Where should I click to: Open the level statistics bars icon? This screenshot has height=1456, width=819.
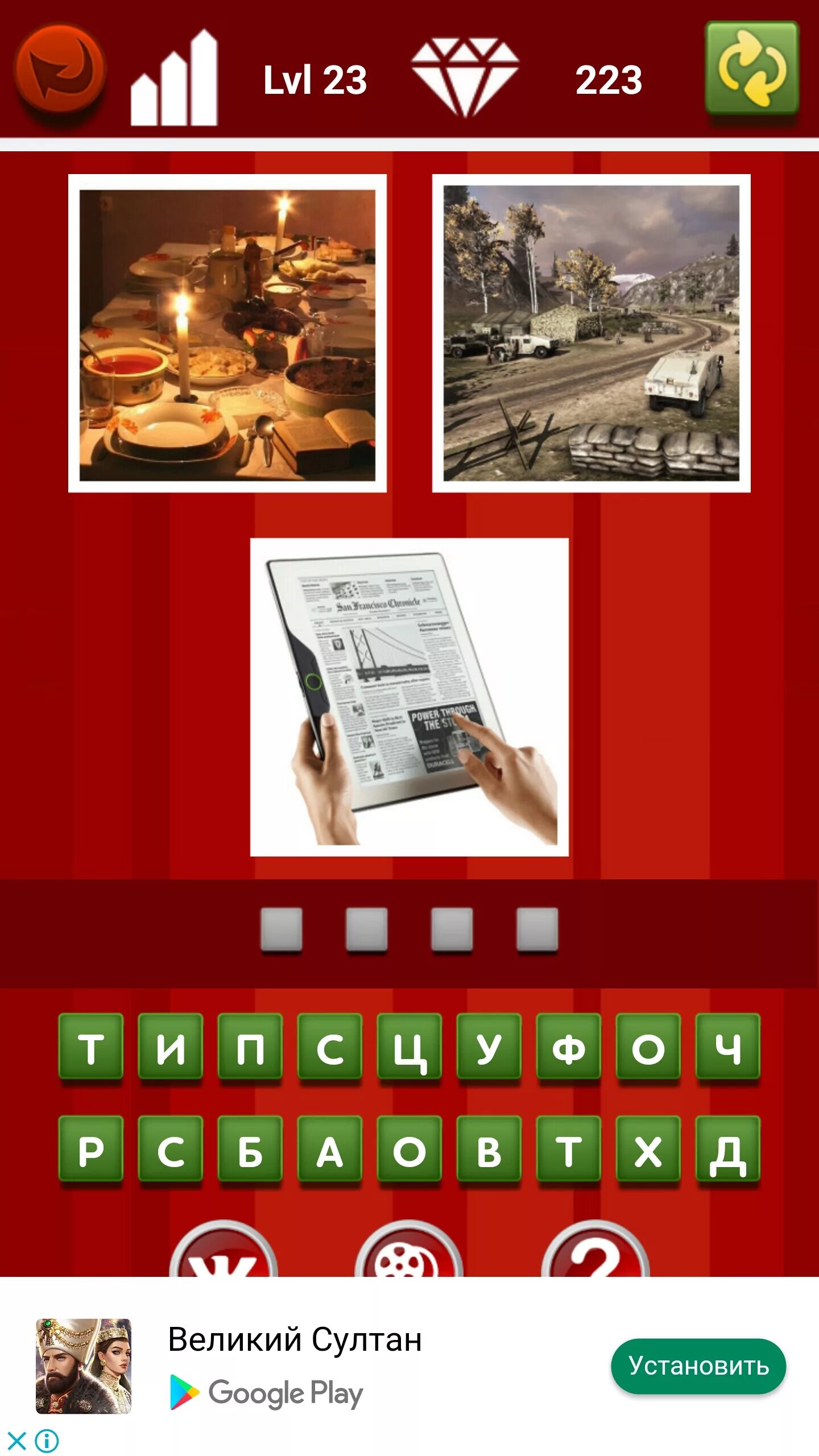tap(174, 78)
